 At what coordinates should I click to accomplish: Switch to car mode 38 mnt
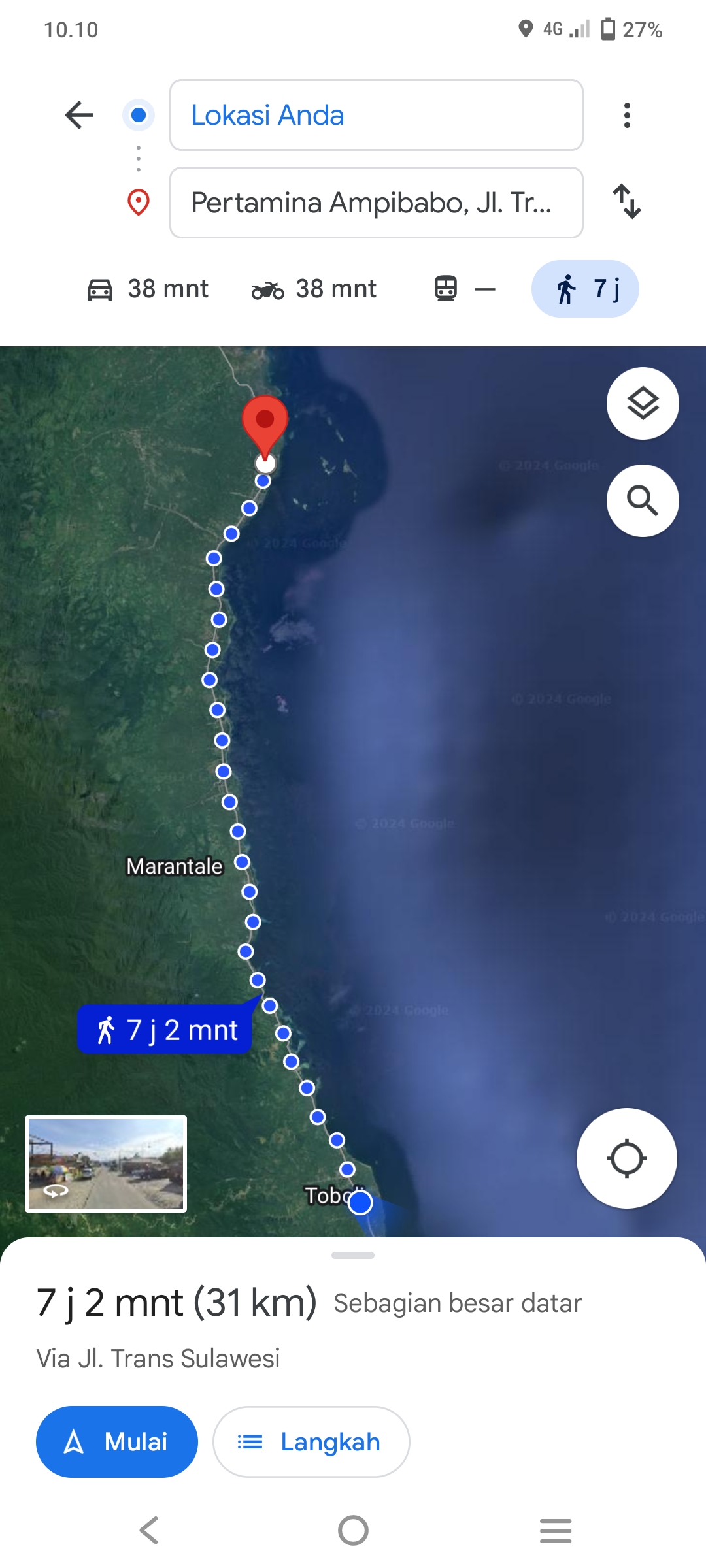pyautogui.click(x=148, y=289)
